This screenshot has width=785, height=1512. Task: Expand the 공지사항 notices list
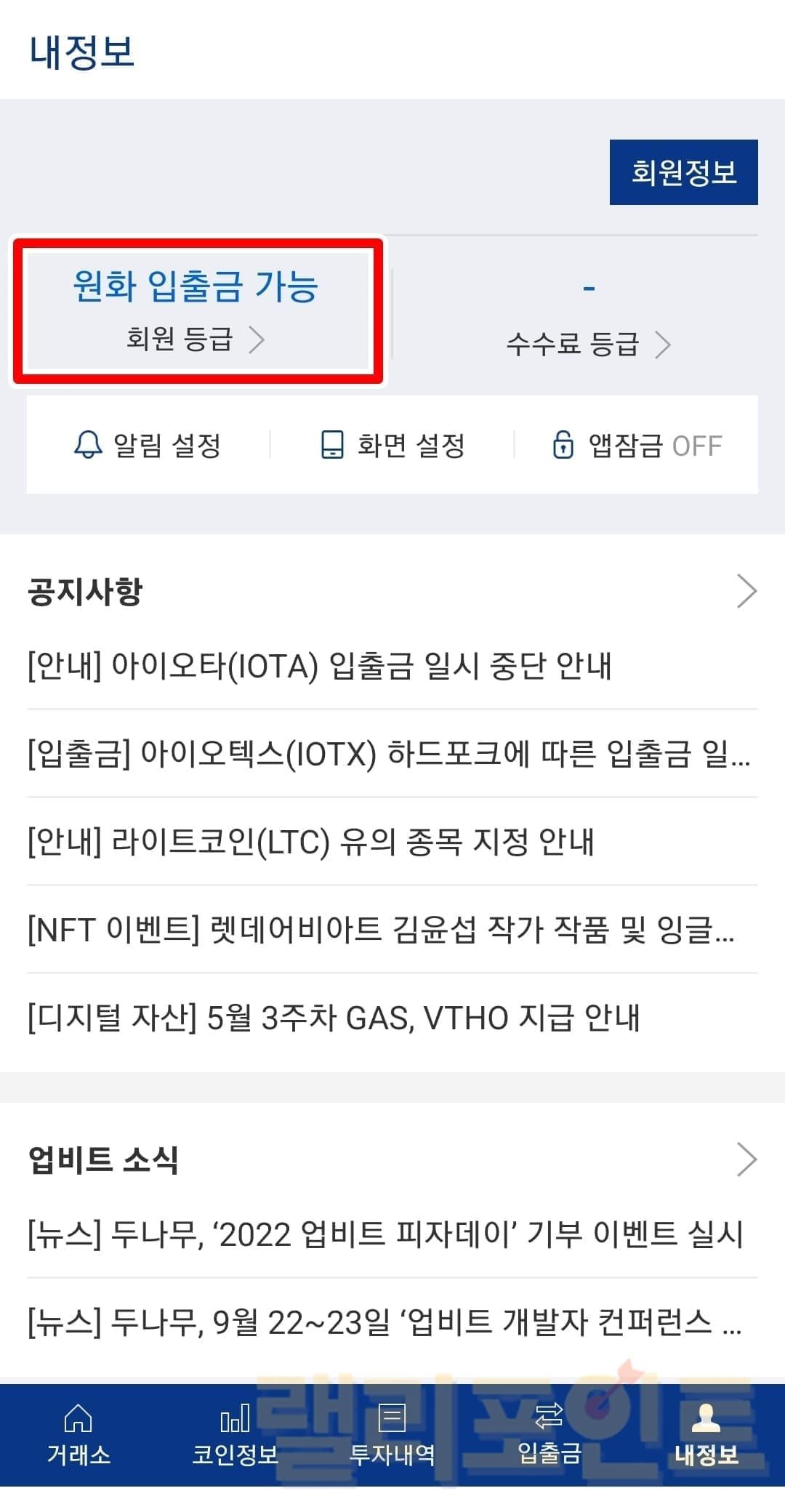coord(746,590)
